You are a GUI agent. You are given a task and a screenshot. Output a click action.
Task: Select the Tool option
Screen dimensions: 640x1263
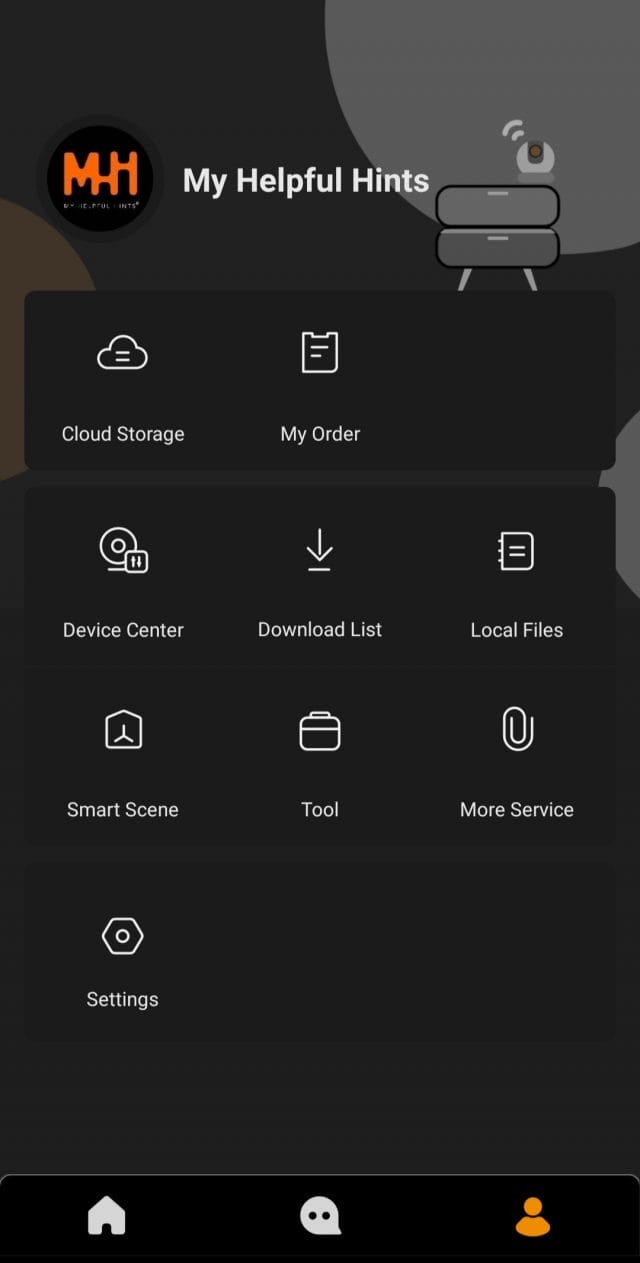(x=320, y=757)
